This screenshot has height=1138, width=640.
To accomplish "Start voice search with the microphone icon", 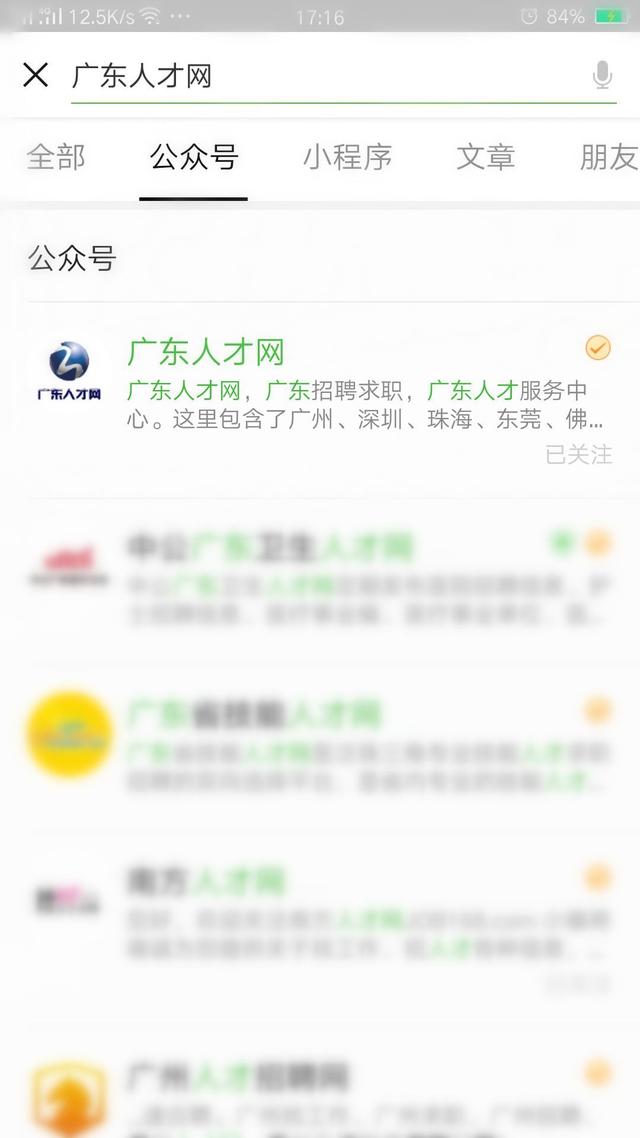I will pos(602,75).
